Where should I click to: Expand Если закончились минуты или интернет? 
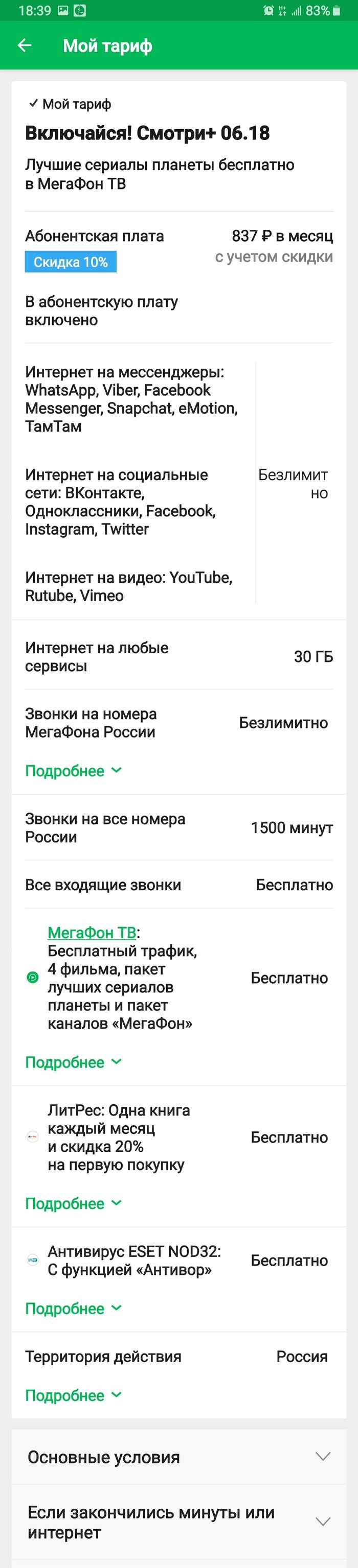[178, 1521]
